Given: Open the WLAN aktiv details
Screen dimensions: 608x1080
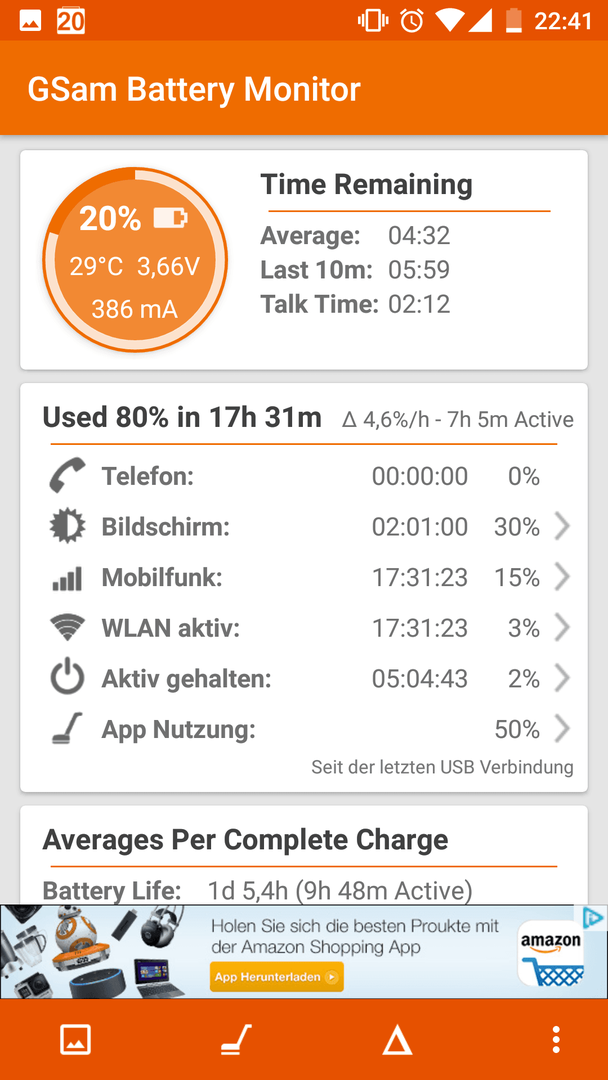Looking at the screenshot, I should point(304,628).
